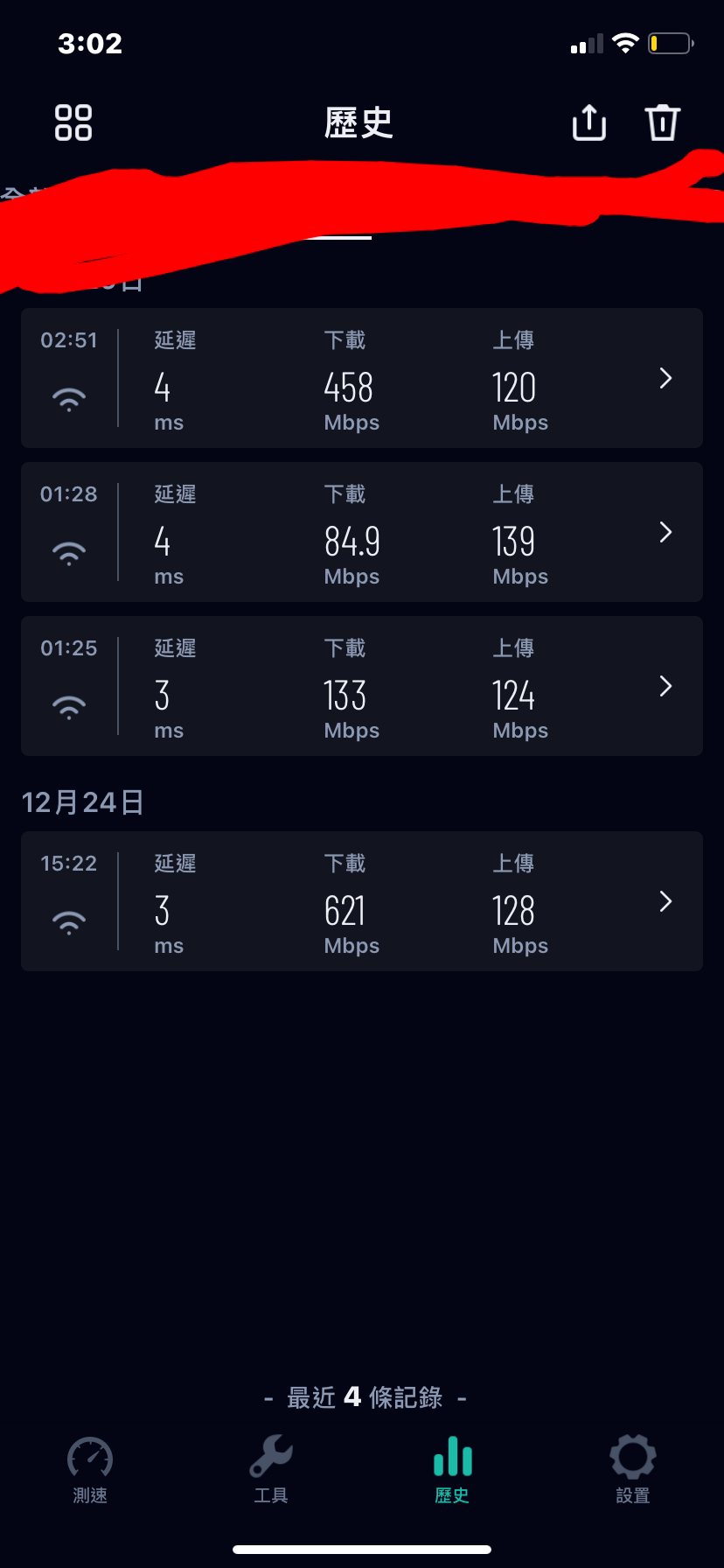Open the 15:22 record from 12月24日
Image resolution: width=724 pixels, height=1568 pixels.
pyautogui.click(x=362, y=901)
